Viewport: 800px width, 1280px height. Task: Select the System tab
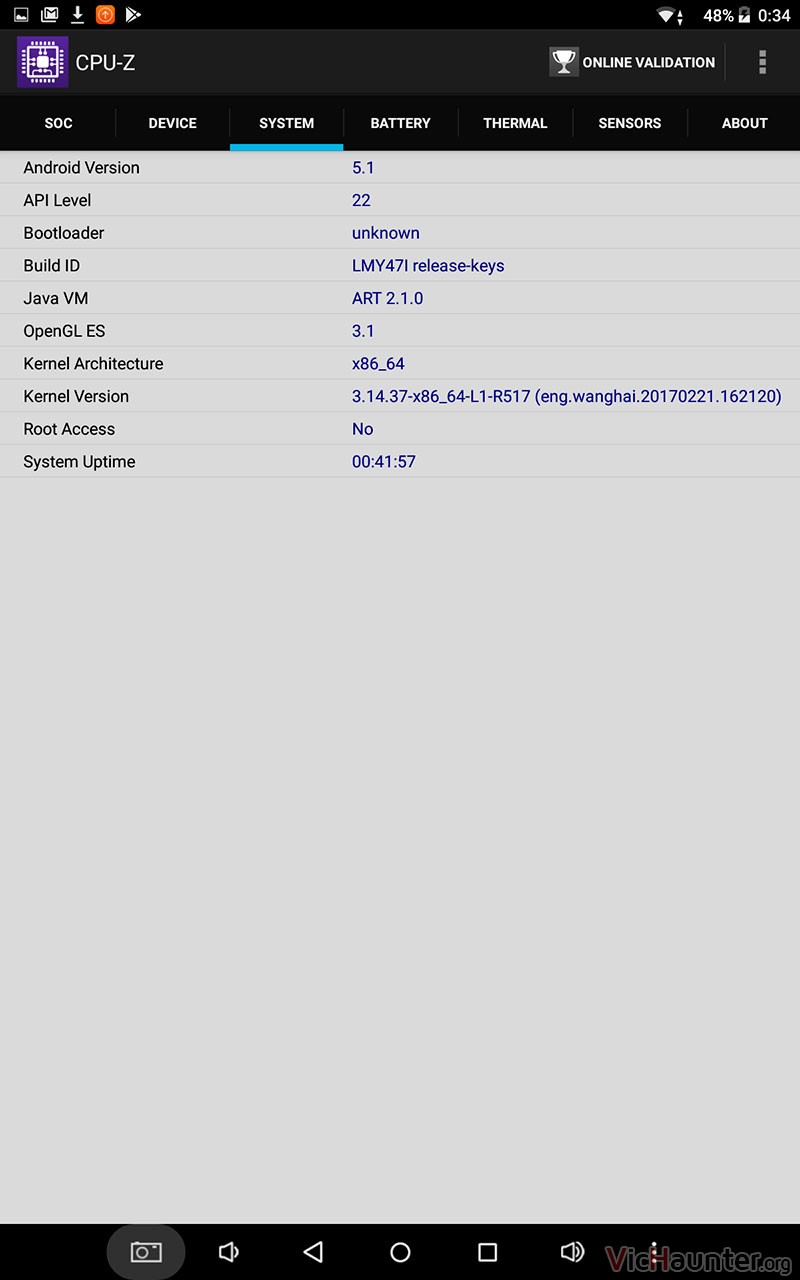point(287,123)
